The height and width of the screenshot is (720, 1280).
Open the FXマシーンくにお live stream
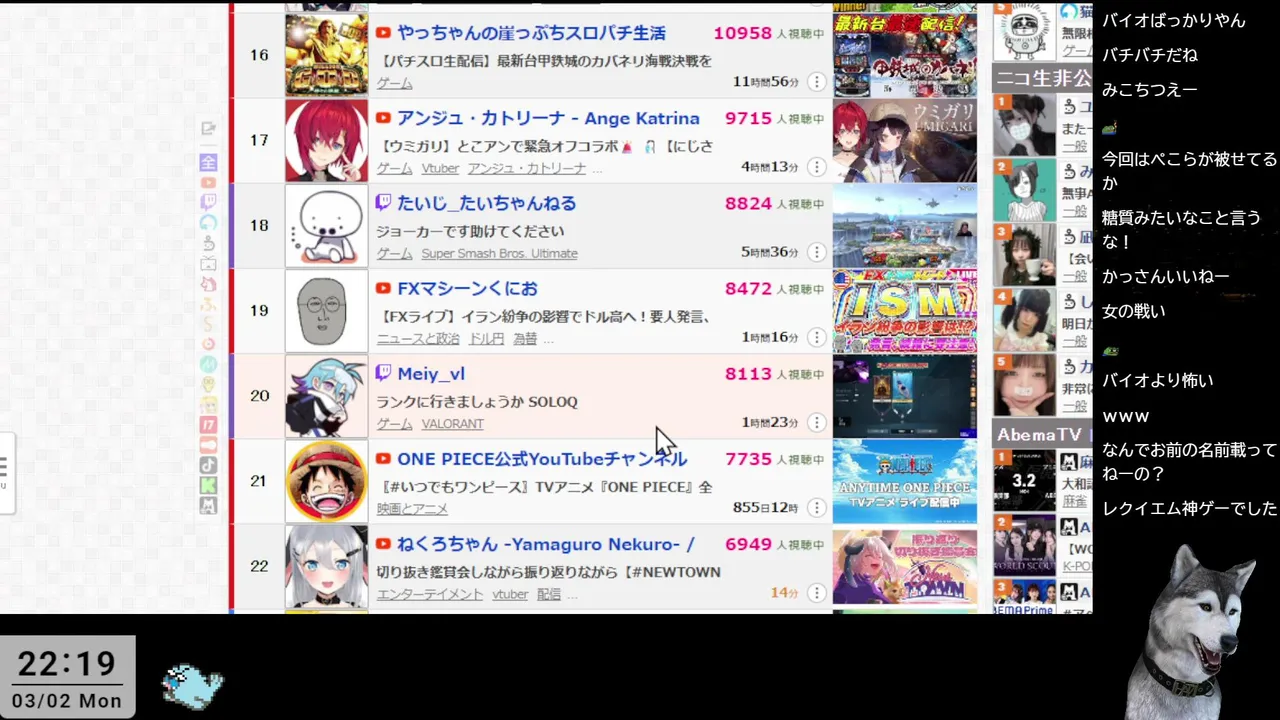[x=467, y=288]
